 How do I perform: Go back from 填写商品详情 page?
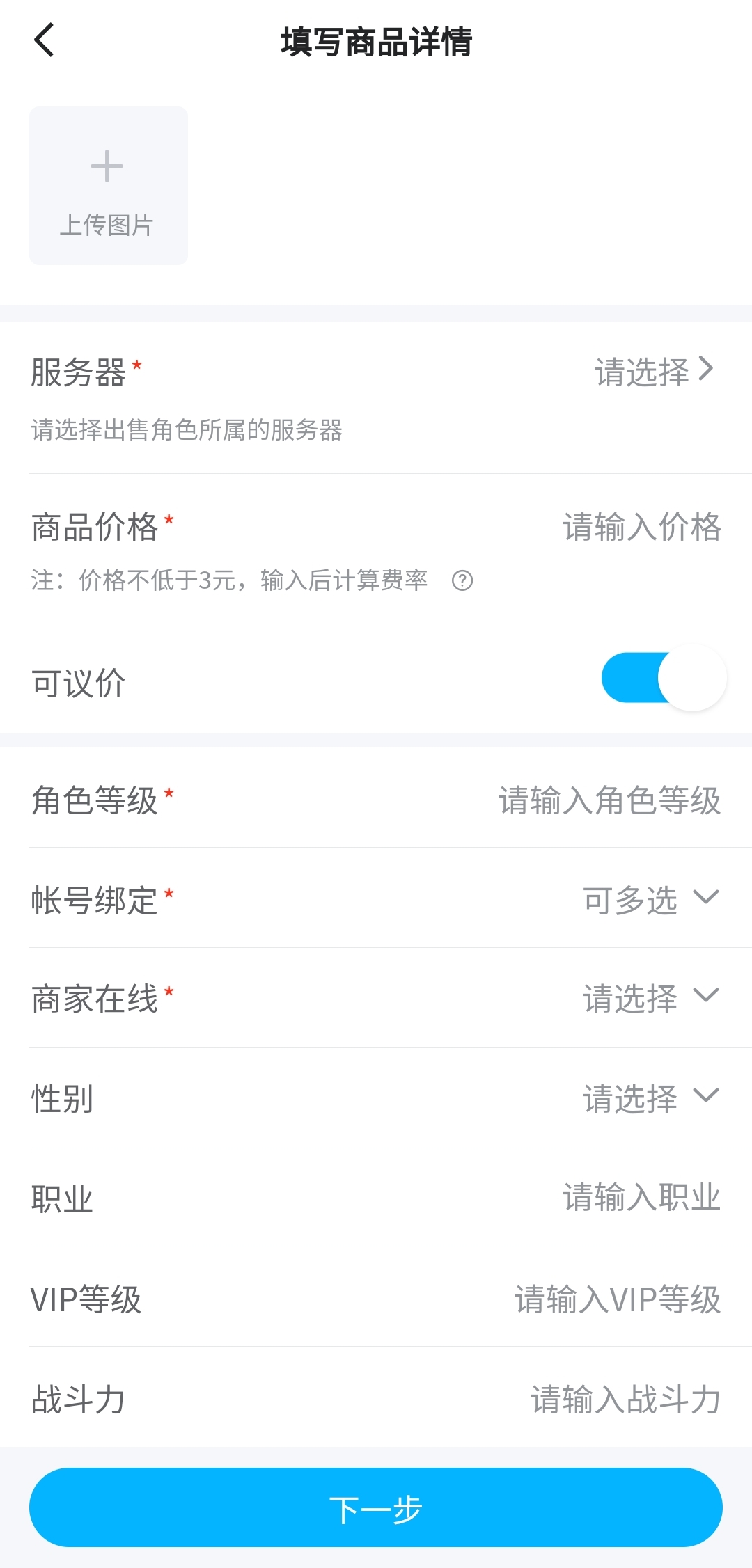[45, 40]
